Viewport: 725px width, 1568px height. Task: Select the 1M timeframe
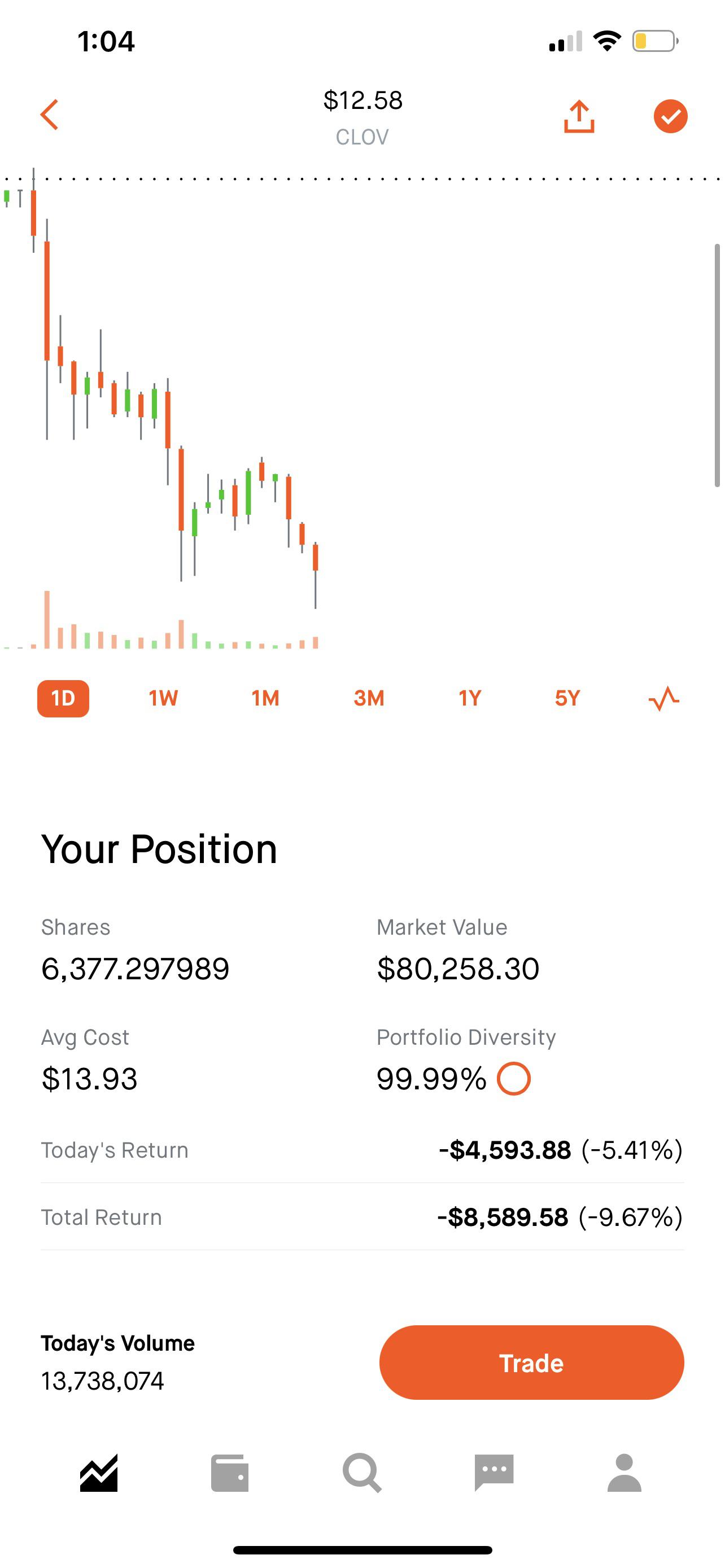(265, 699)
